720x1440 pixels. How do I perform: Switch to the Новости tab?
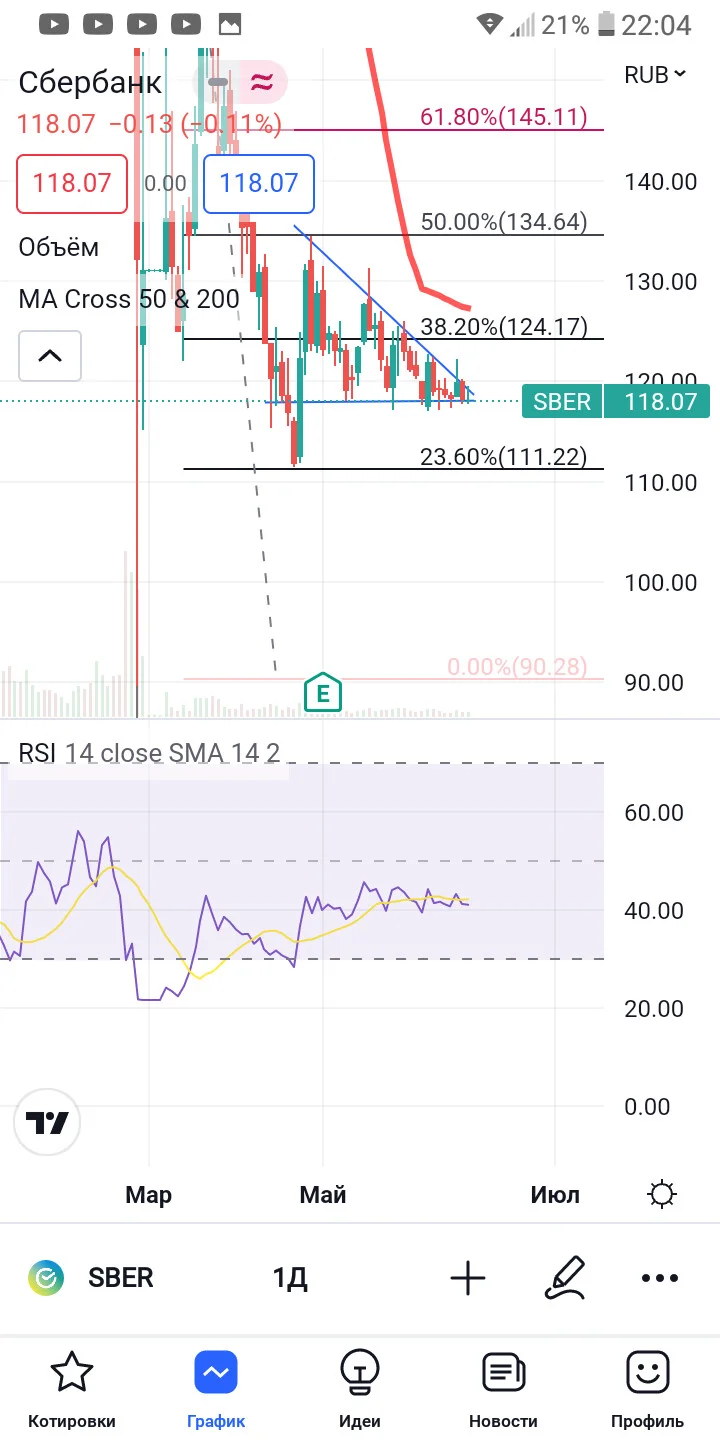click(503, 1389)
